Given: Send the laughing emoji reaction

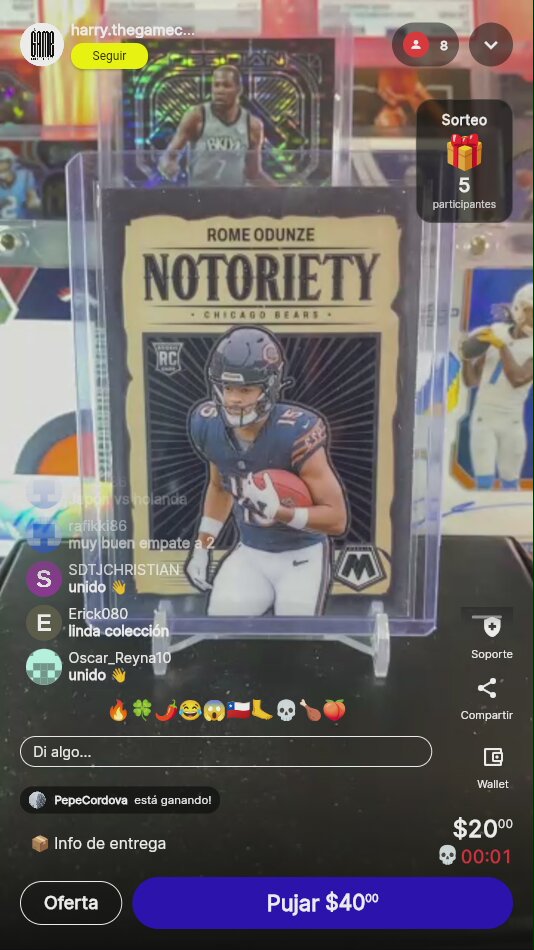Looking at the screenshot, I should (x=190, y=710).
